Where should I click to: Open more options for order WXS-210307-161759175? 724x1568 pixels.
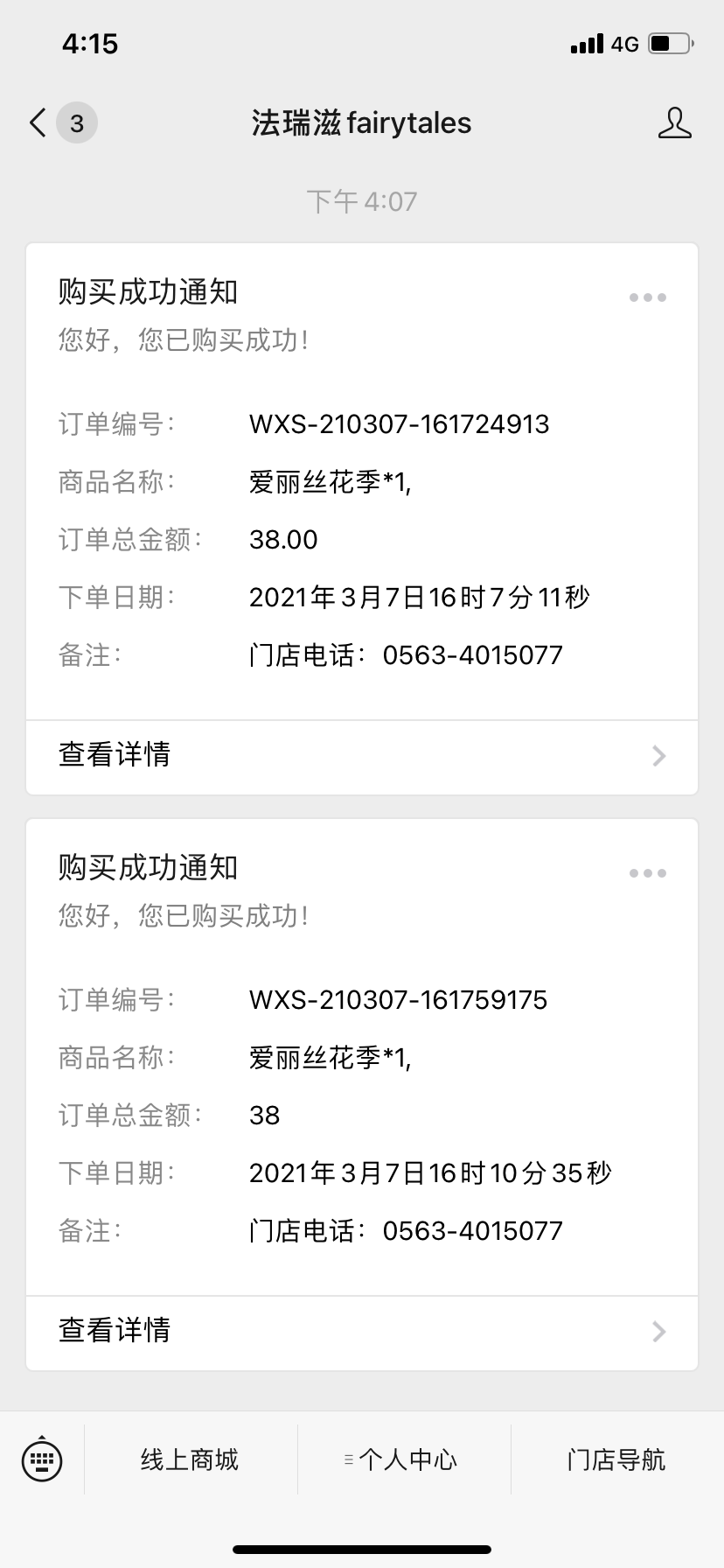pyautogui.click(x=648, y=873)
